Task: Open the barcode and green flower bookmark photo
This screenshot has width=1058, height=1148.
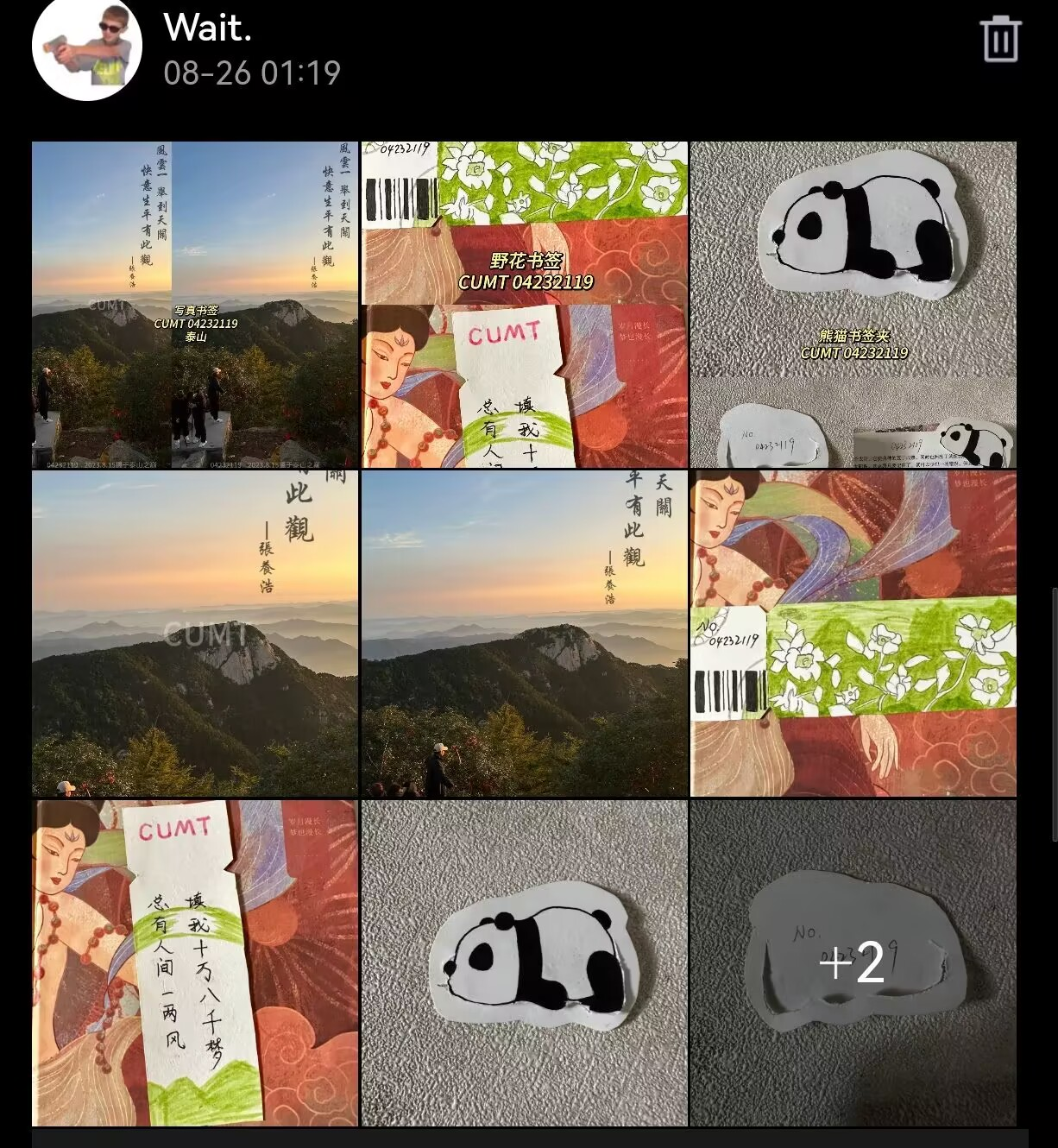Action: tap(853, 634)
